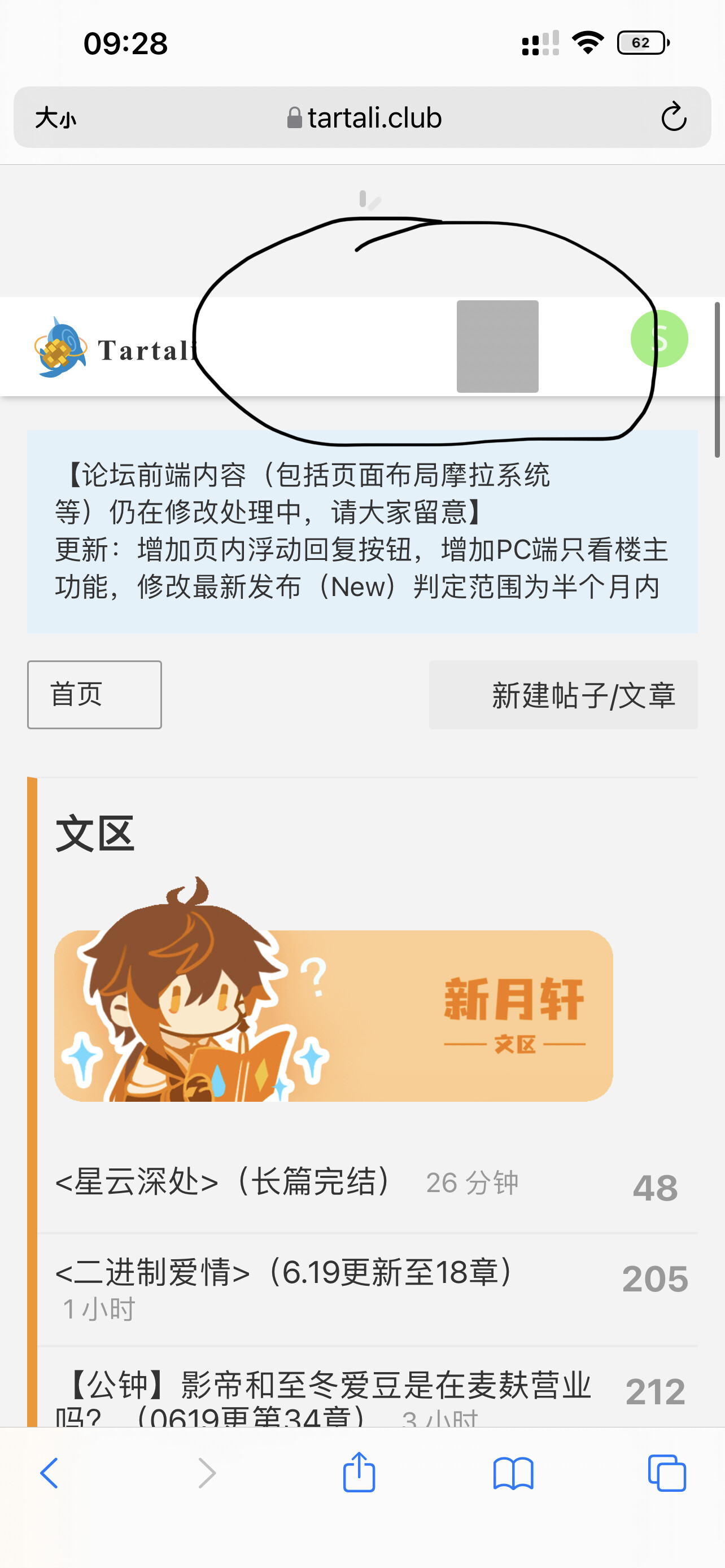Create a post via 新建帖子/文章
725x1568 pixels.
pos(563,694)
